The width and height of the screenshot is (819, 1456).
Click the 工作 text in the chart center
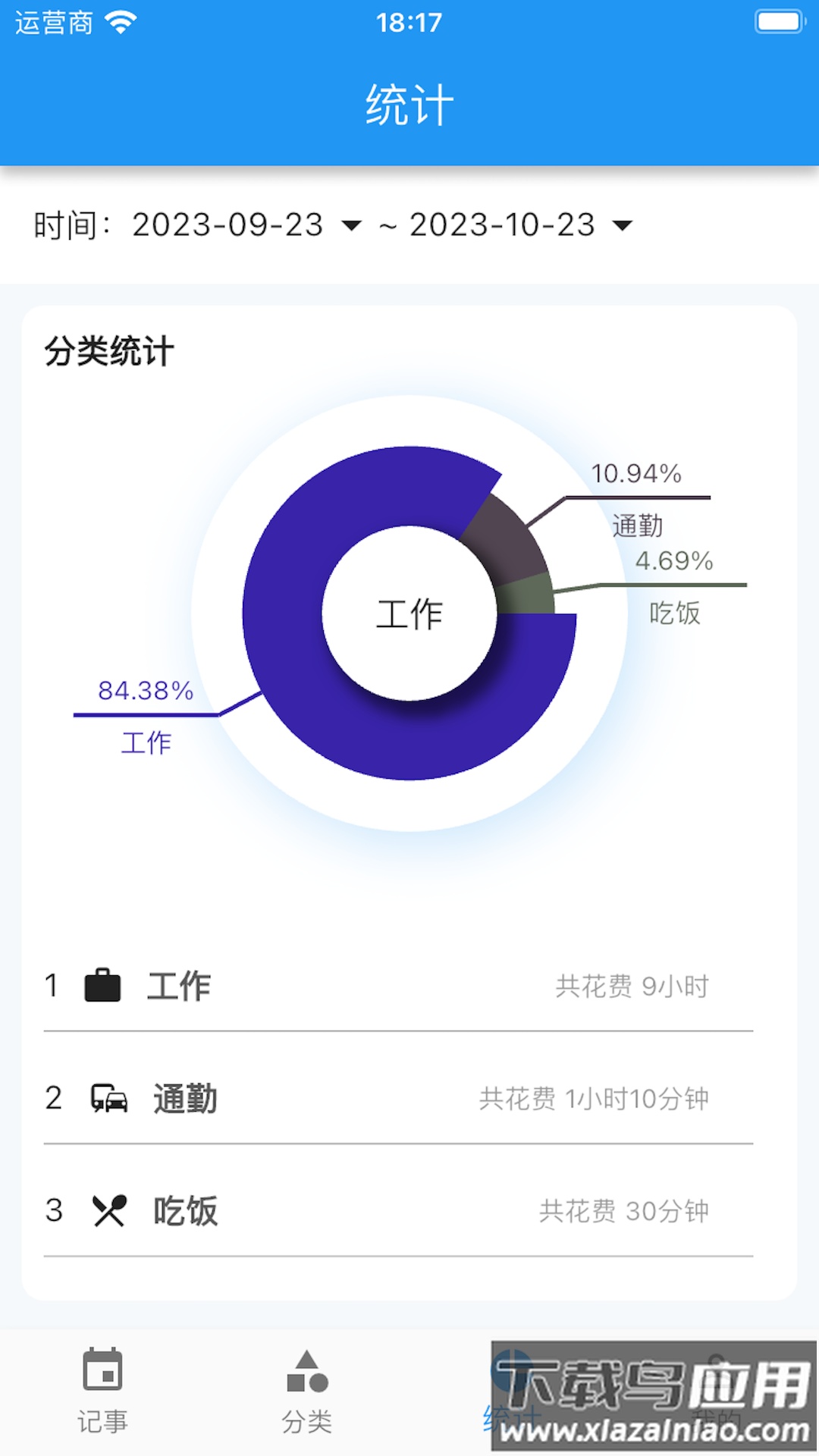[409, 614]
